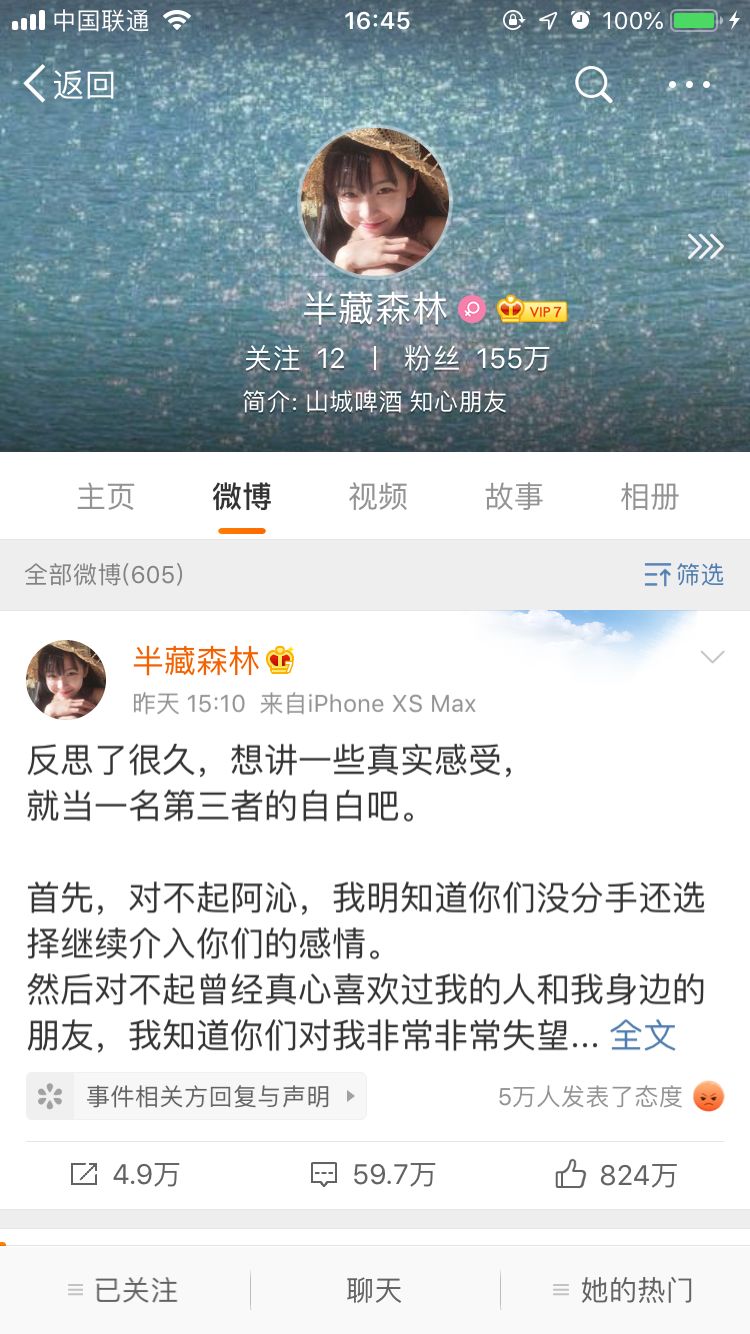Viewport: 750px width, 1334px height.
Task: Expand the post with 全文 link
Action: [x=643, y=1035]
